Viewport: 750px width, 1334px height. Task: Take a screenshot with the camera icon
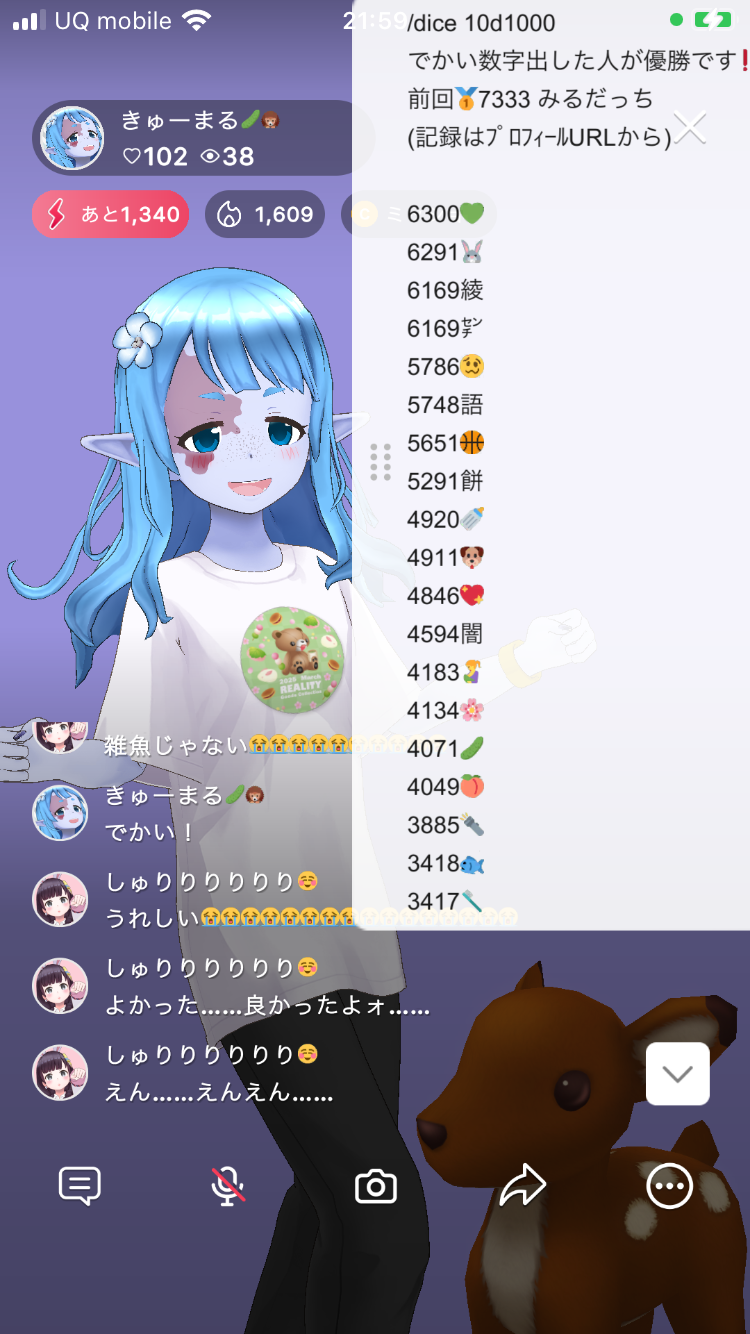point(376,1187)
